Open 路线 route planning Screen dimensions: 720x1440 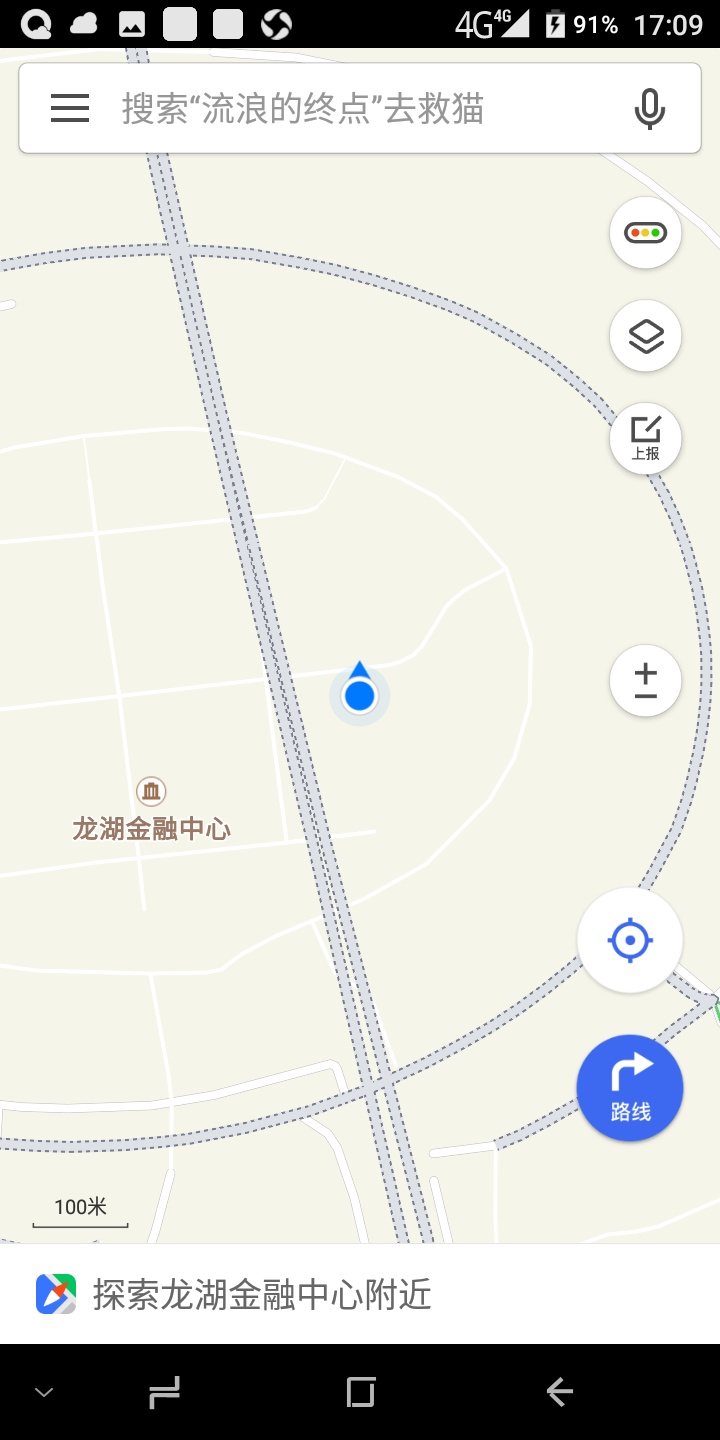point(630,1088)
